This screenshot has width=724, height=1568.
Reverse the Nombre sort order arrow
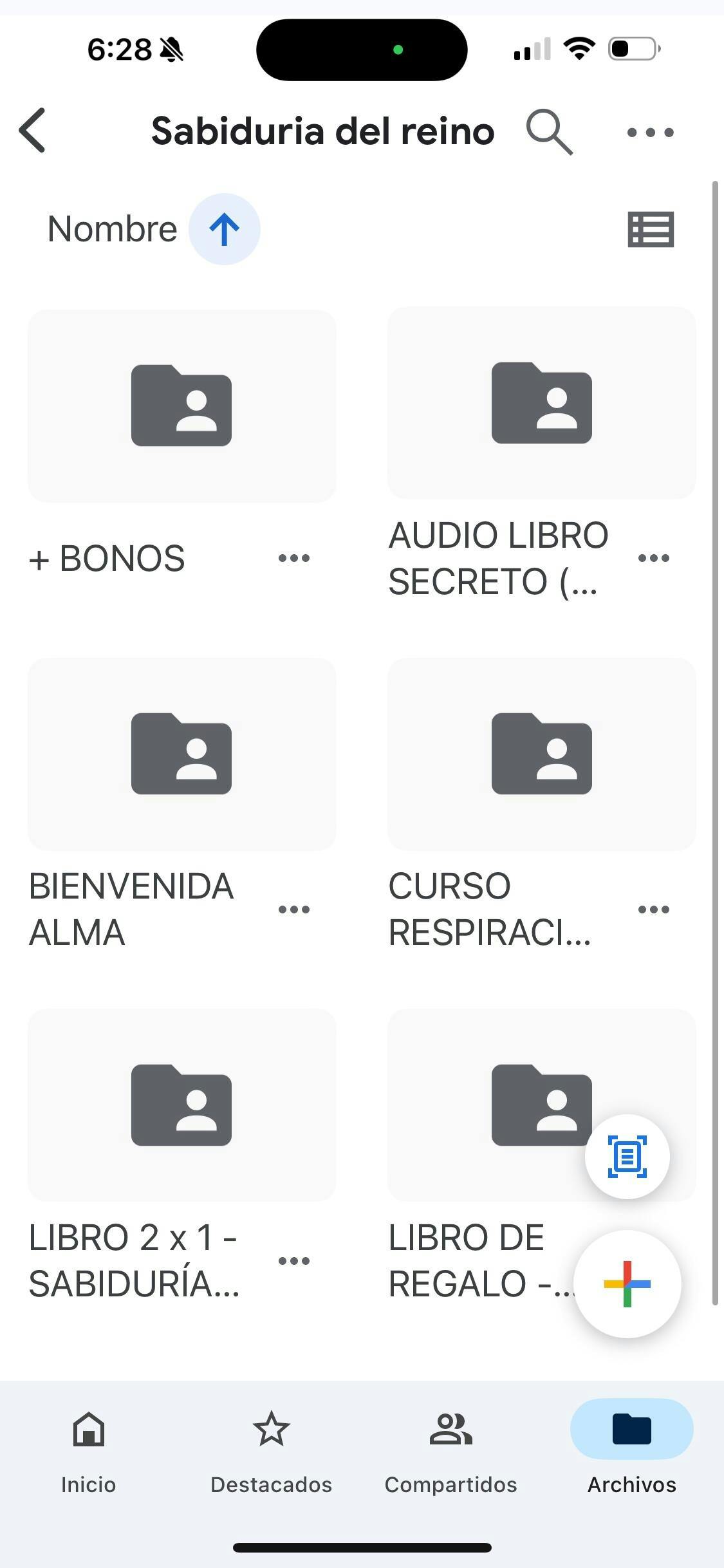click(224, 229)
